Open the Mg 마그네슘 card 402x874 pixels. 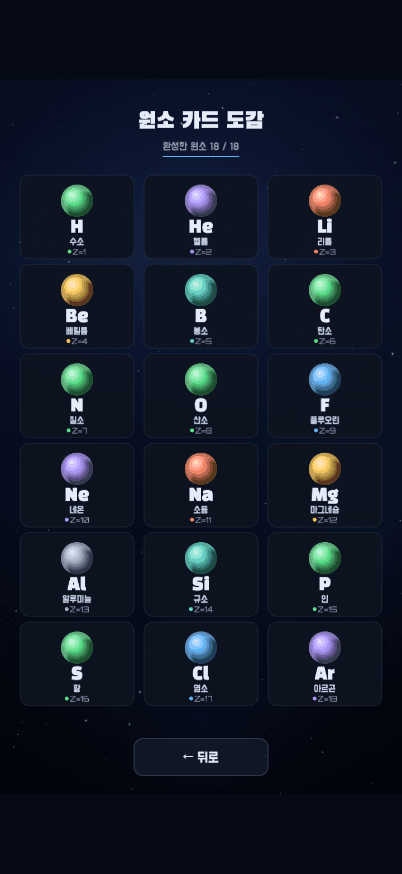tap(325, 485)
